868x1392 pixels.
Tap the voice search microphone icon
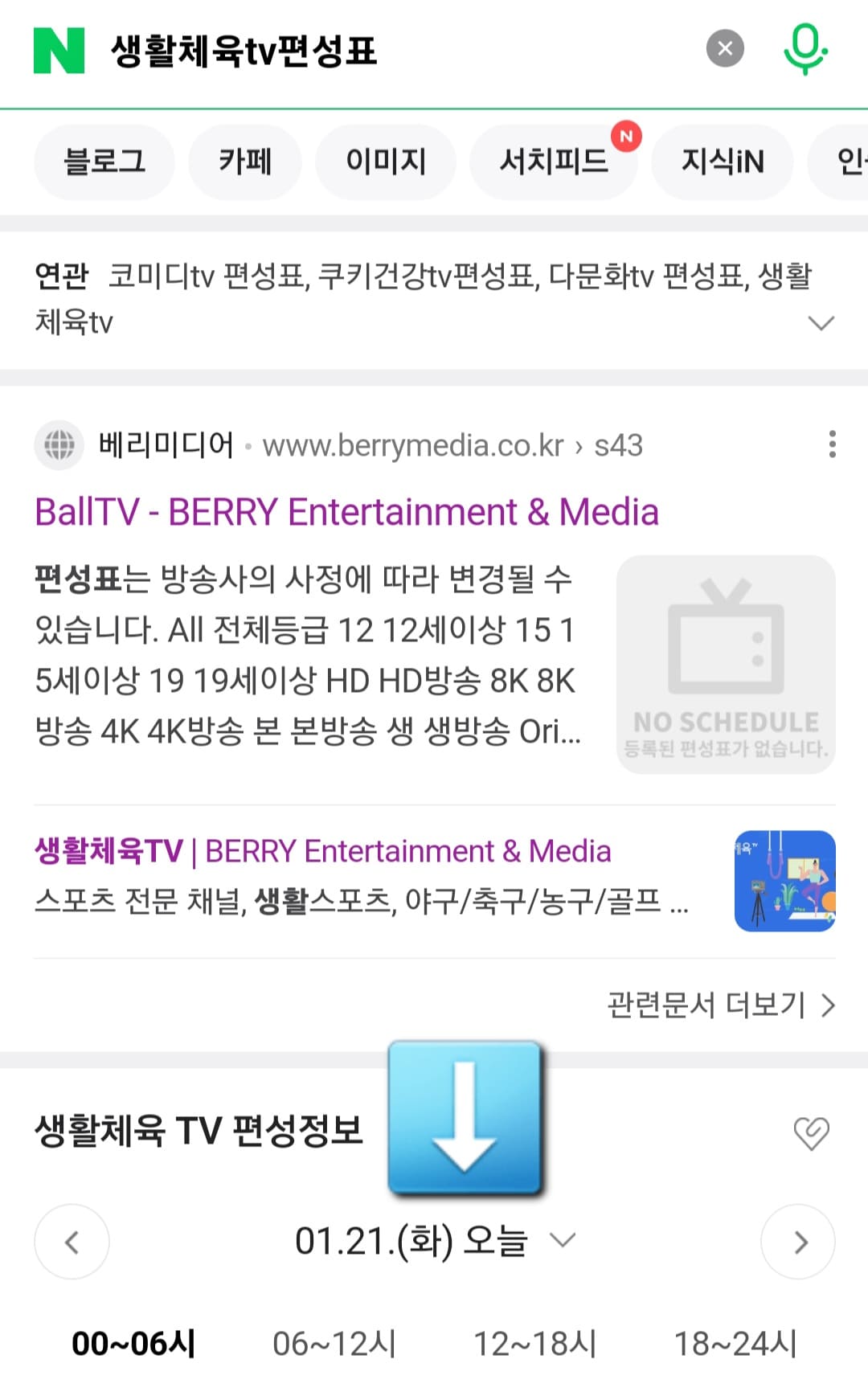[806, 48]
